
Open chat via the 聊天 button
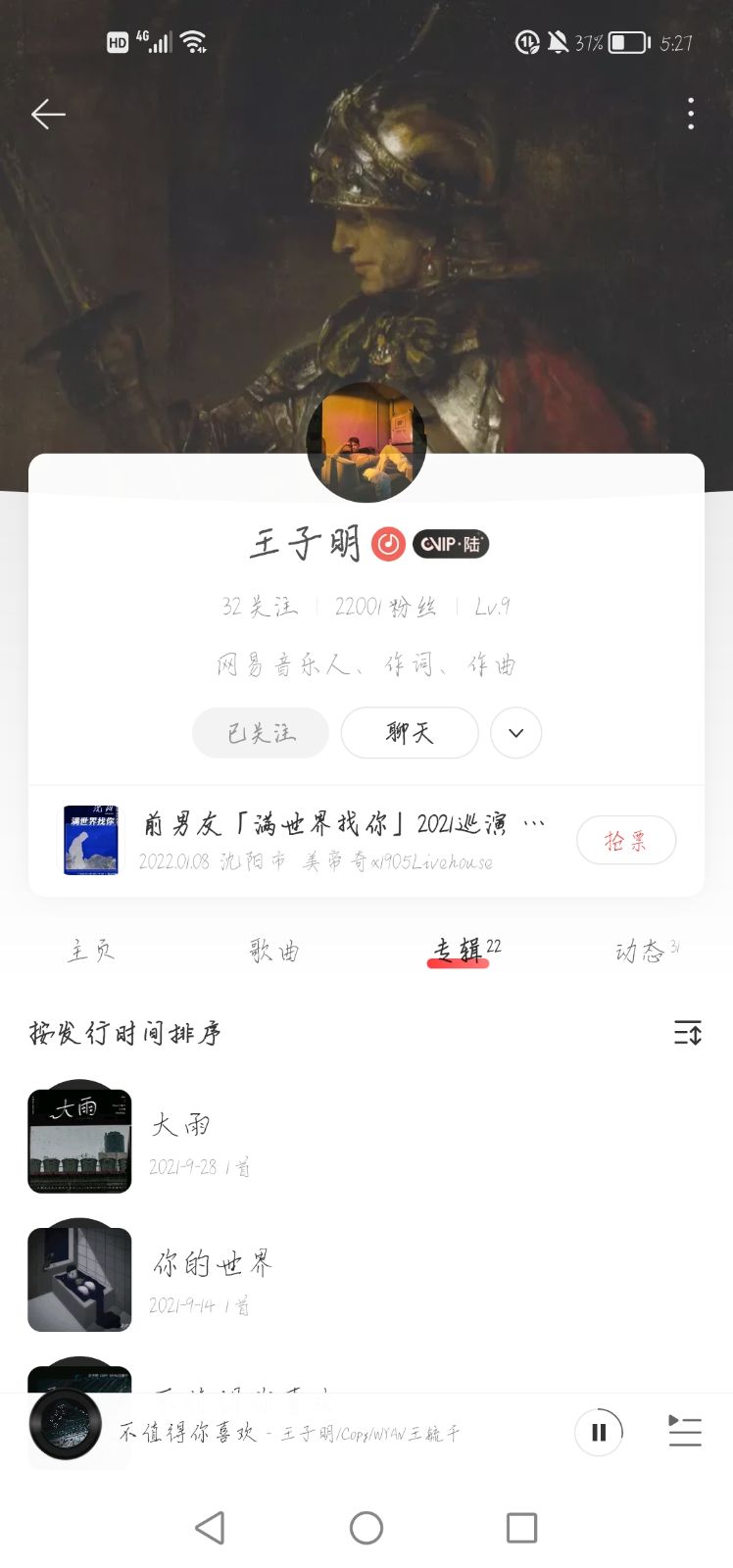410,733
